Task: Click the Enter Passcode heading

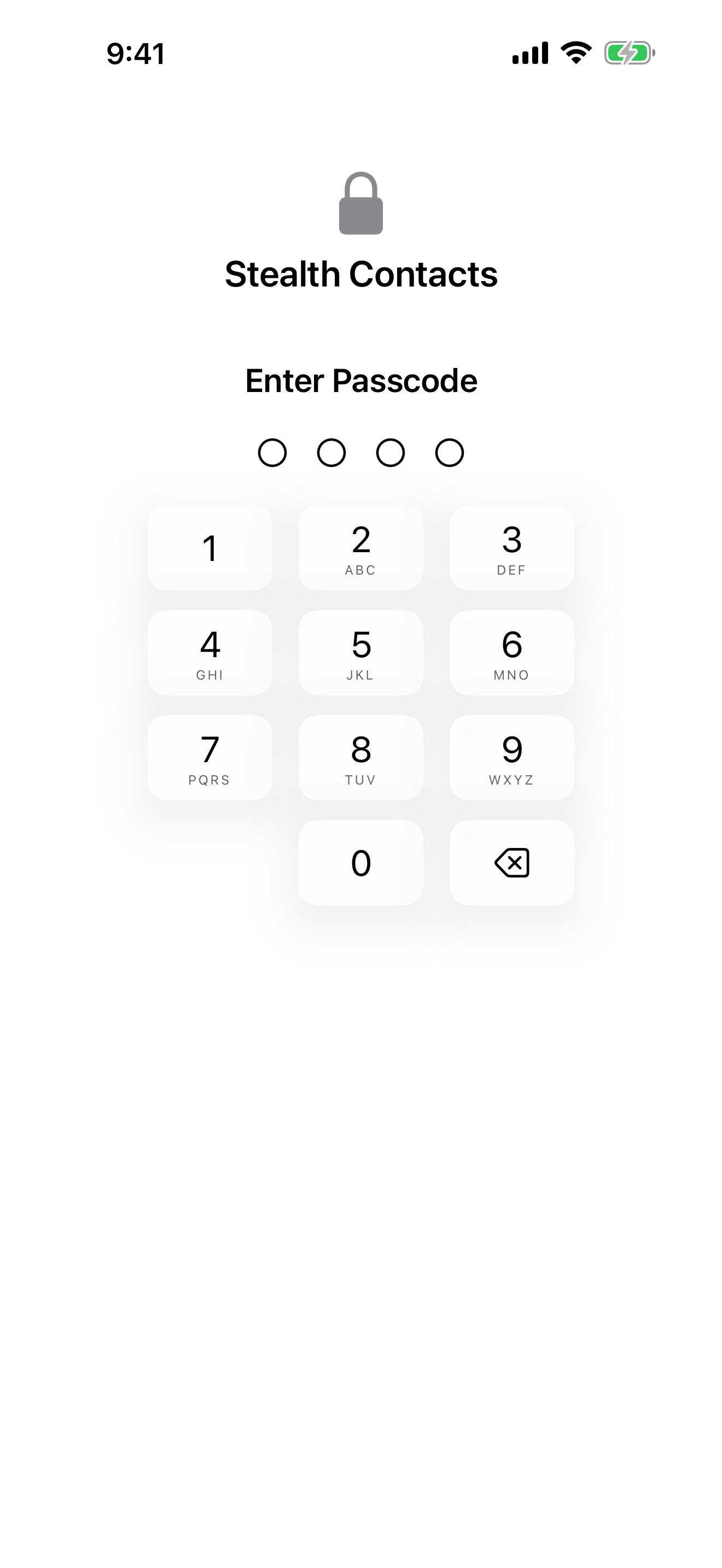Action: 361,382
